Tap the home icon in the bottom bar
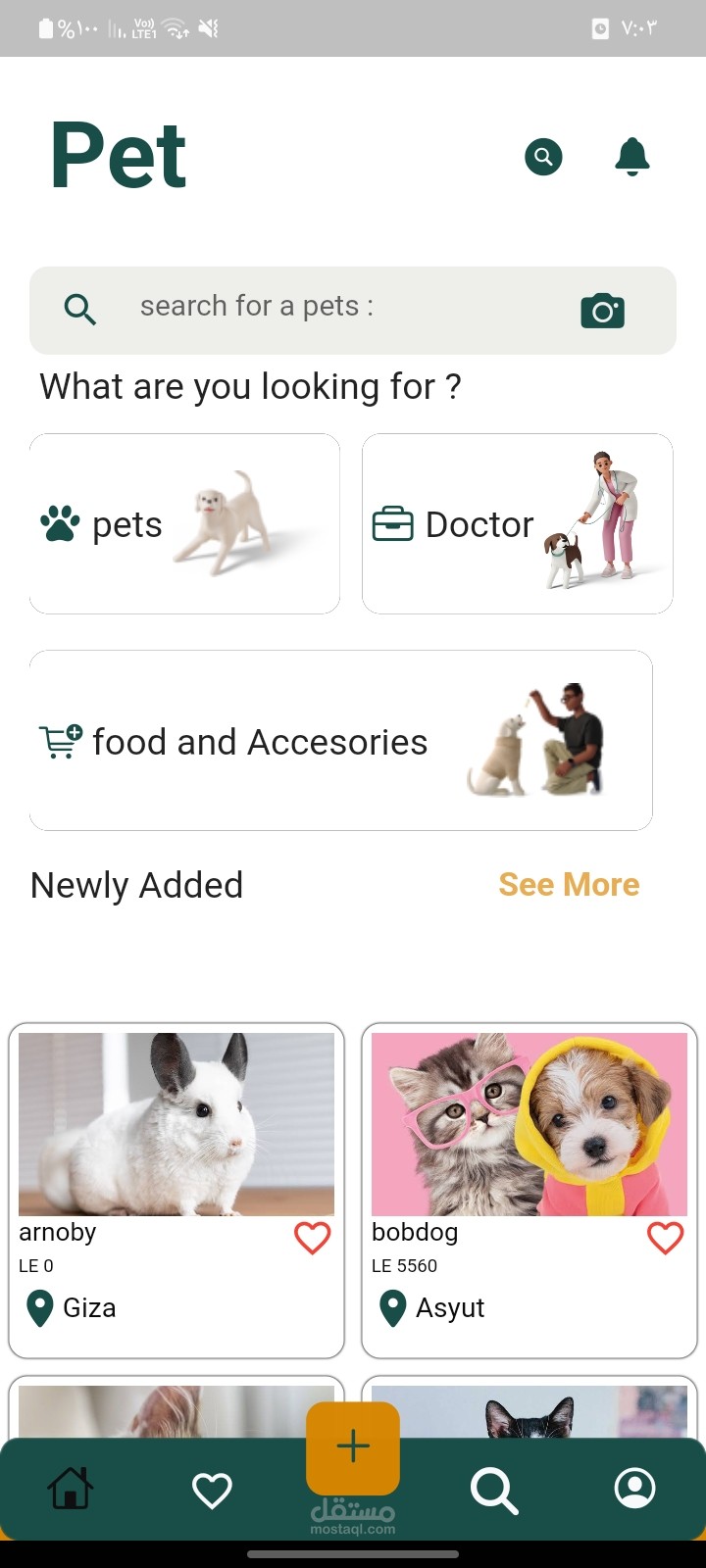706x1568 pixels. [70, 1489]
